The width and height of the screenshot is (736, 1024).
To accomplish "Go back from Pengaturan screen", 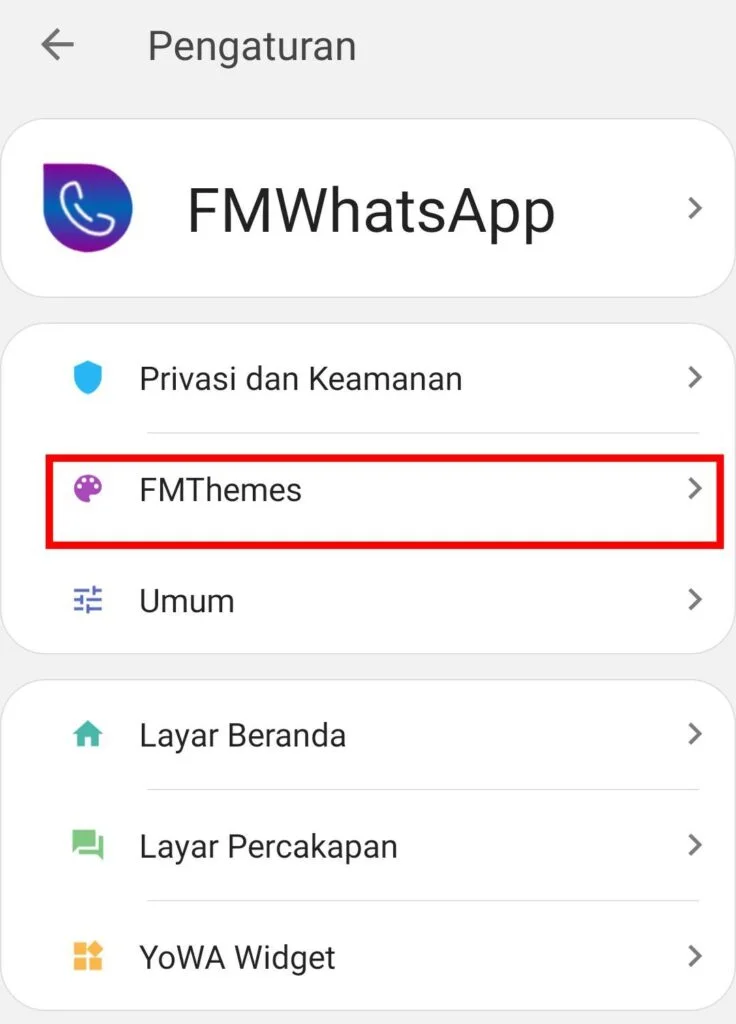I will click(x=57, y=46).
